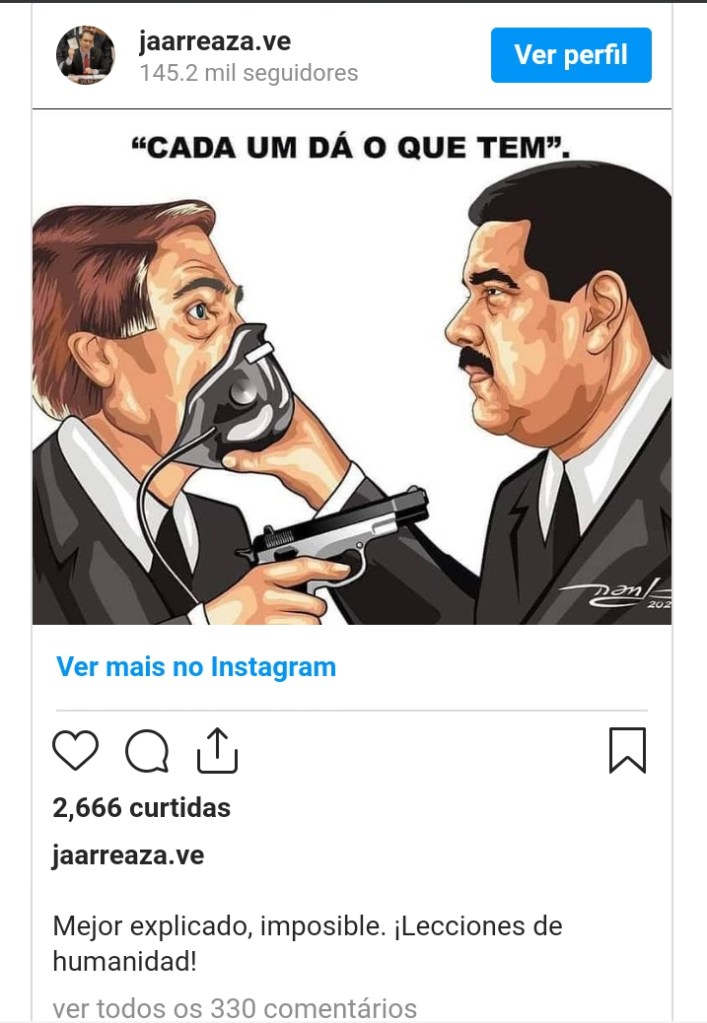Save the post with bookmark icon
Viewport: 707px width, 1023px height.
click(x=627, y=750)
